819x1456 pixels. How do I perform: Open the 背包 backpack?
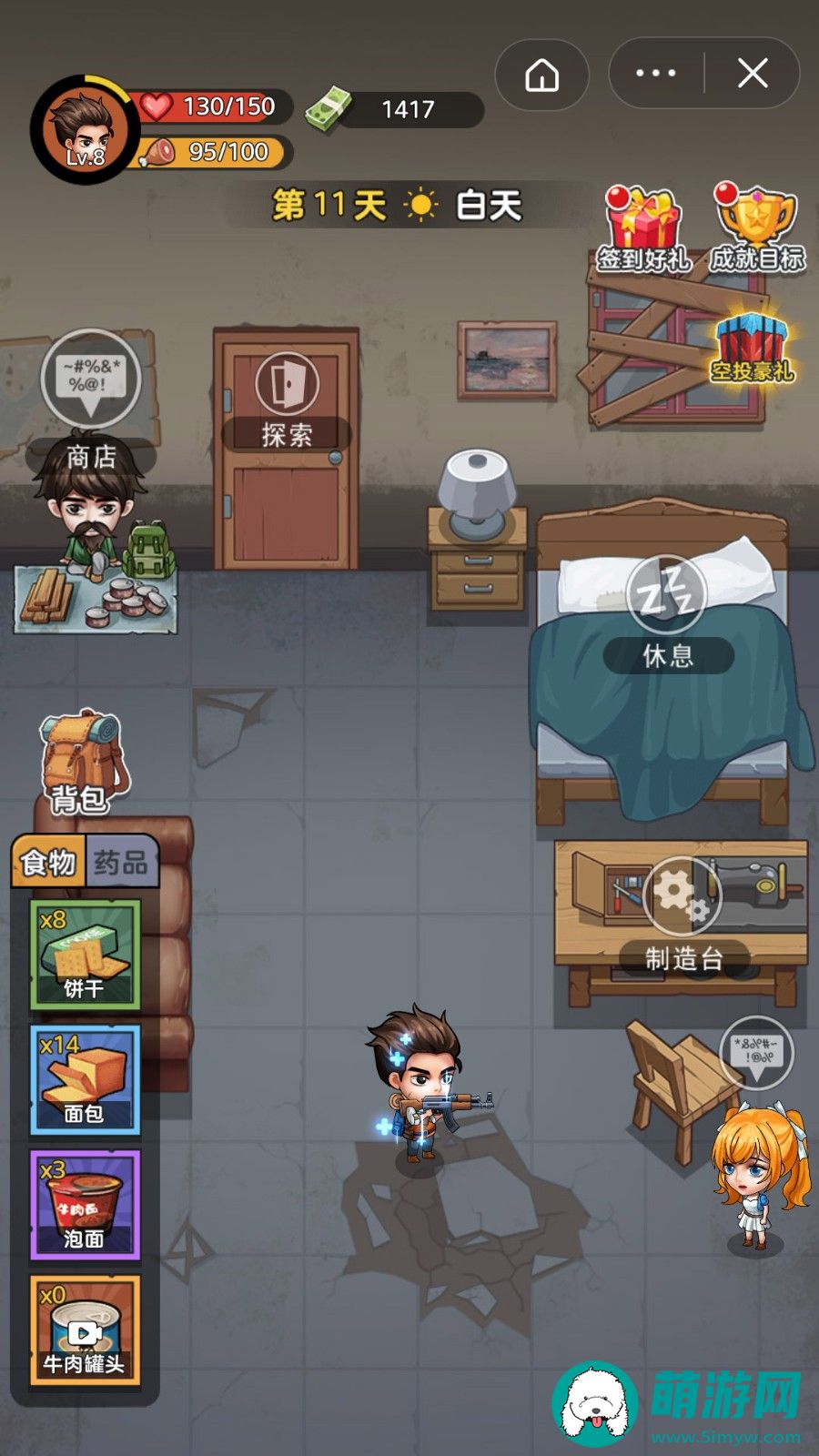[82, 763]
